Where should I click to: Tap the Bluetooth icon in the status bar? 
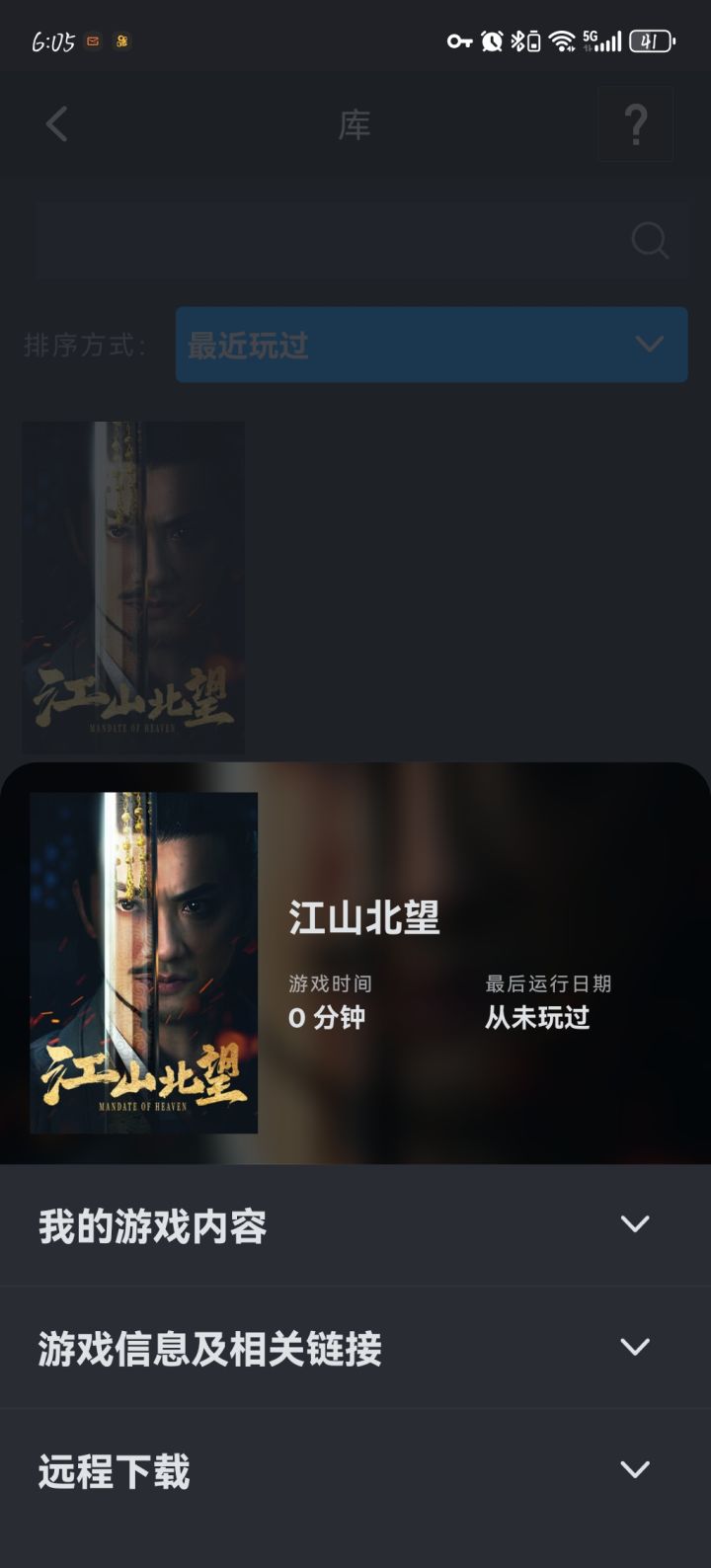(x=516, y=41)
